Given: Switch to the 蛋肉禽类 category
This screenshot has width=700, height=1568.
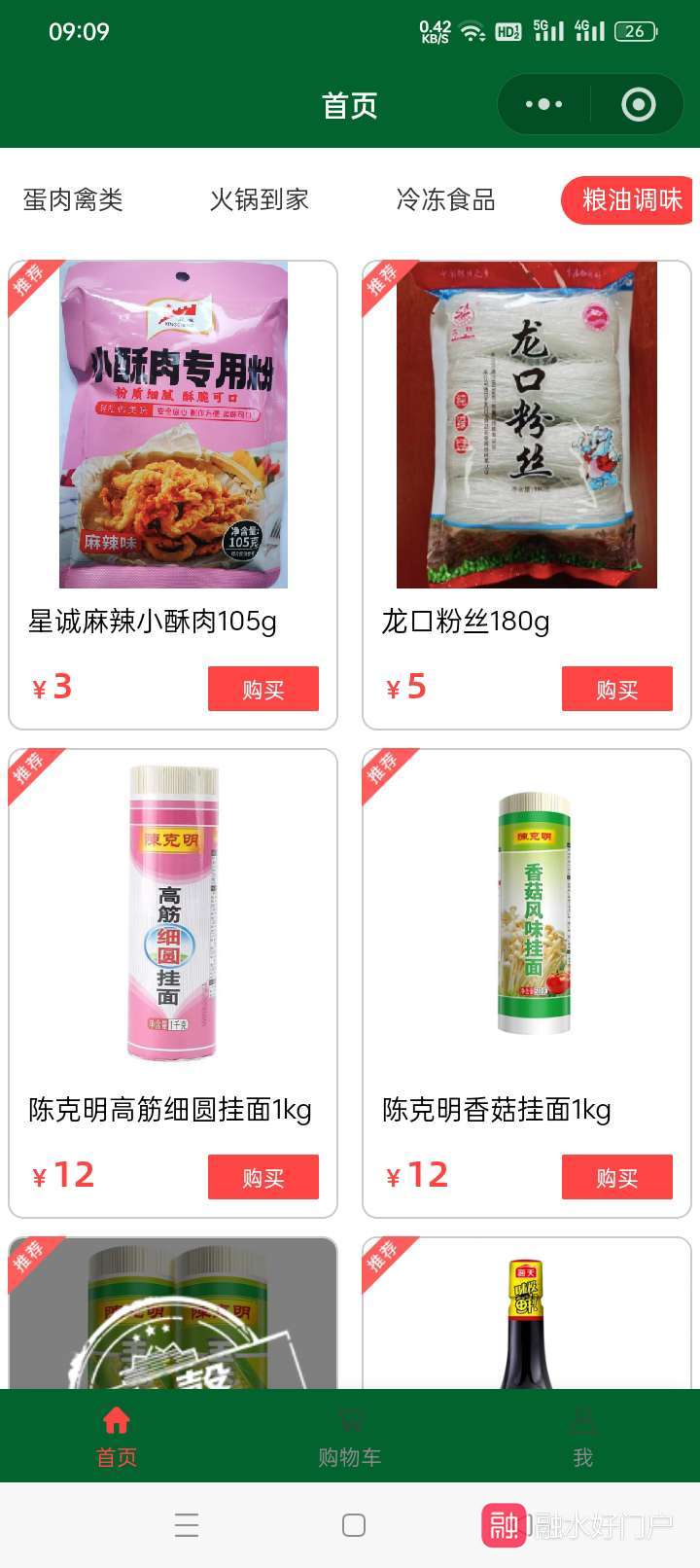Looking at the screenshot, I should coord(73,200).
